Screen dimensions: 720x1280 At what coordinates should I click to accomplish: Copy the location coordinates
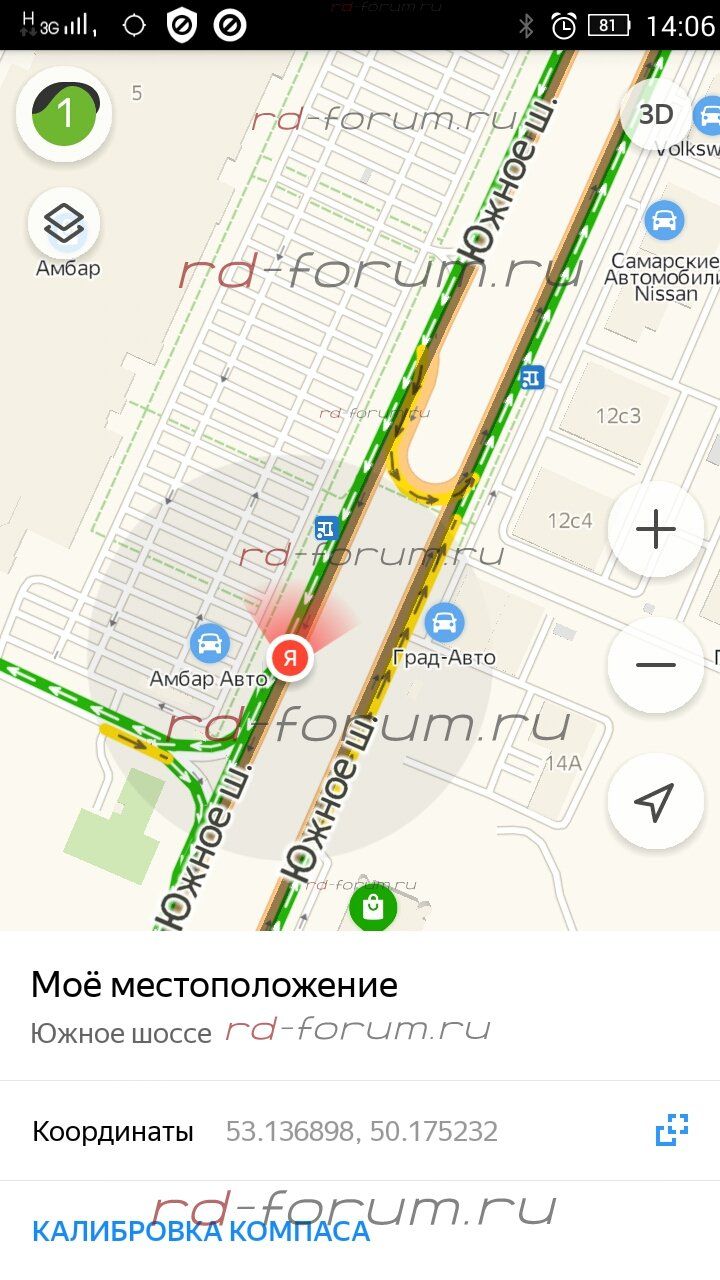pos(672,1130)
